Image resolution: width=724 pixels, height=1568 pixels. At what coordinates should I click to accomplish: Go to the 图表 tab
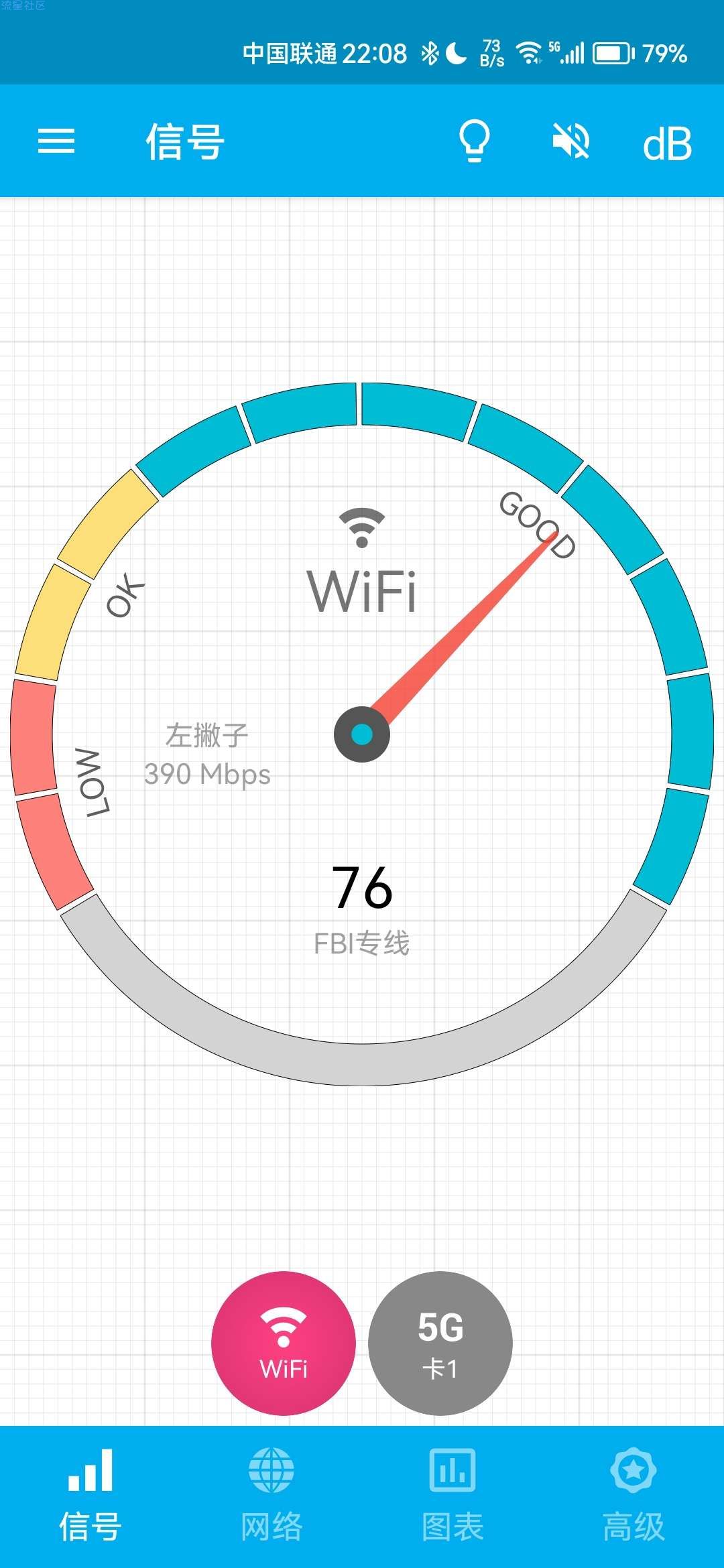click(x=452, y=1496)
